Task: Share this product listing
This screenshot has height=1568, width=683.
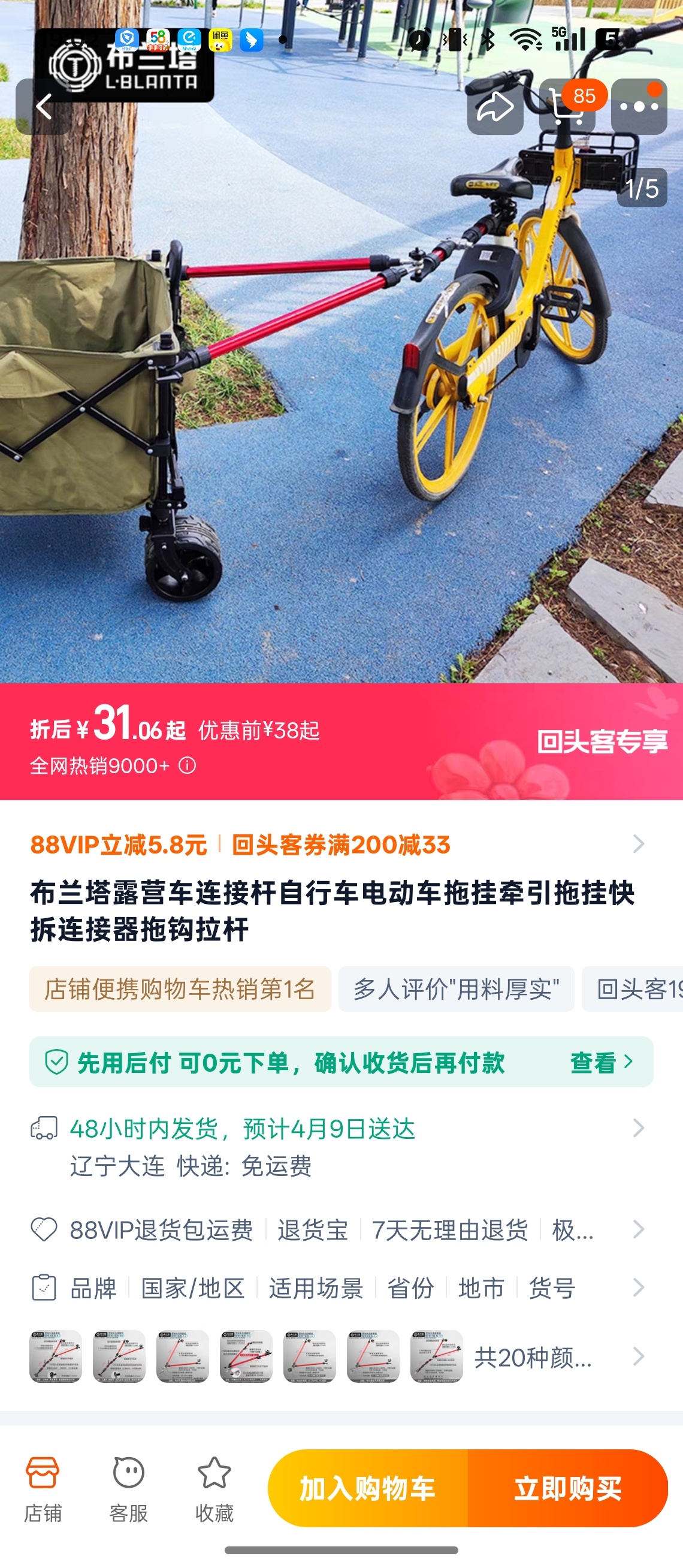Action: point(495,107)
